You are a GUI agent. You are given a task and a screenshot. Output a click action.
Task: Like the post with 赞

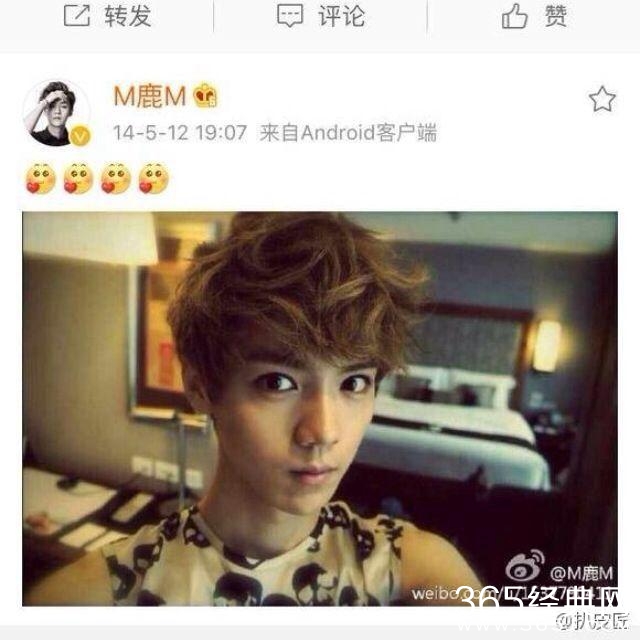tap(535, 16)
